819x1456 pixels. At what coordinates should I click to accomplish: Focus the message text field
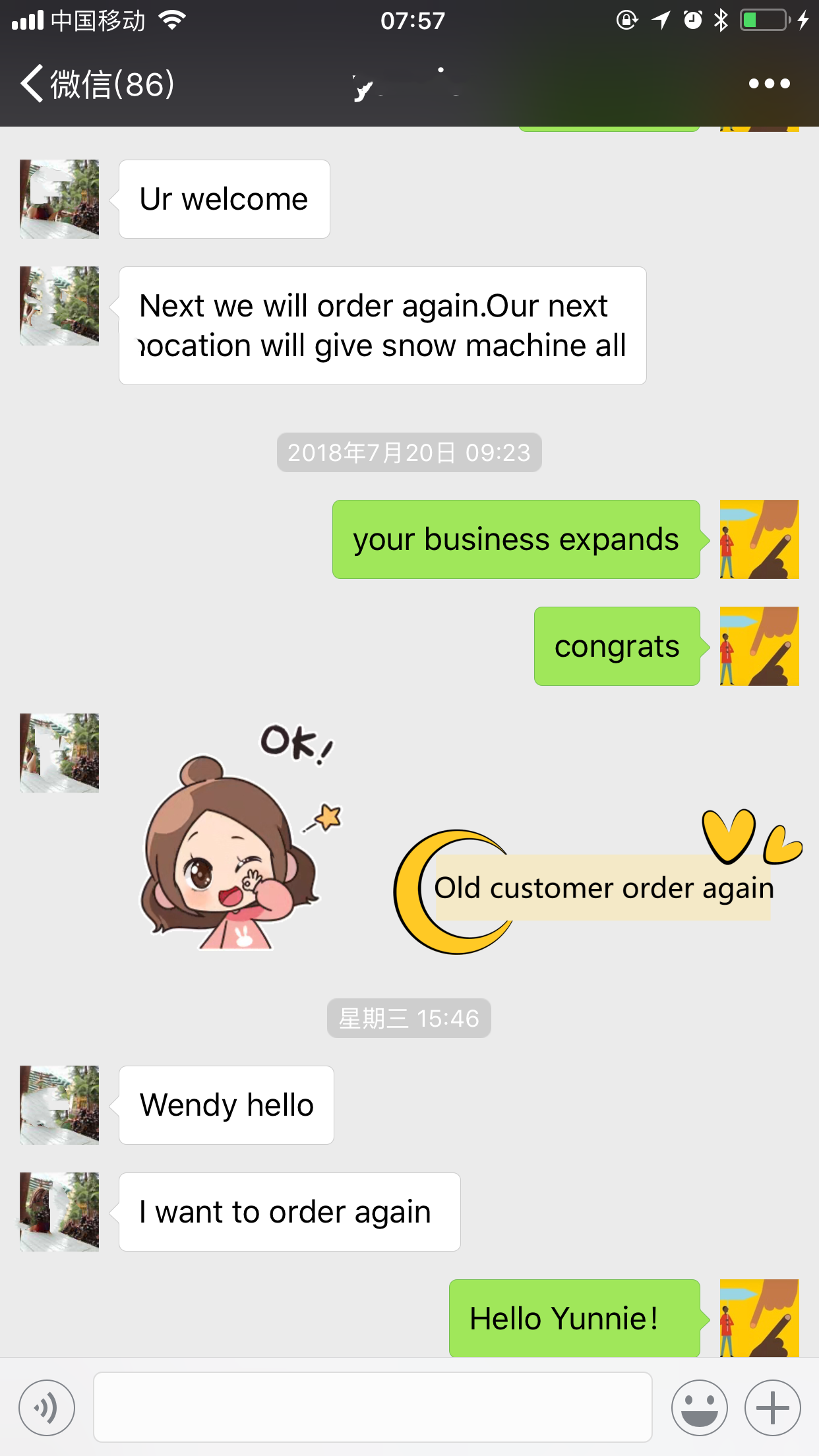pos(373,1408)
